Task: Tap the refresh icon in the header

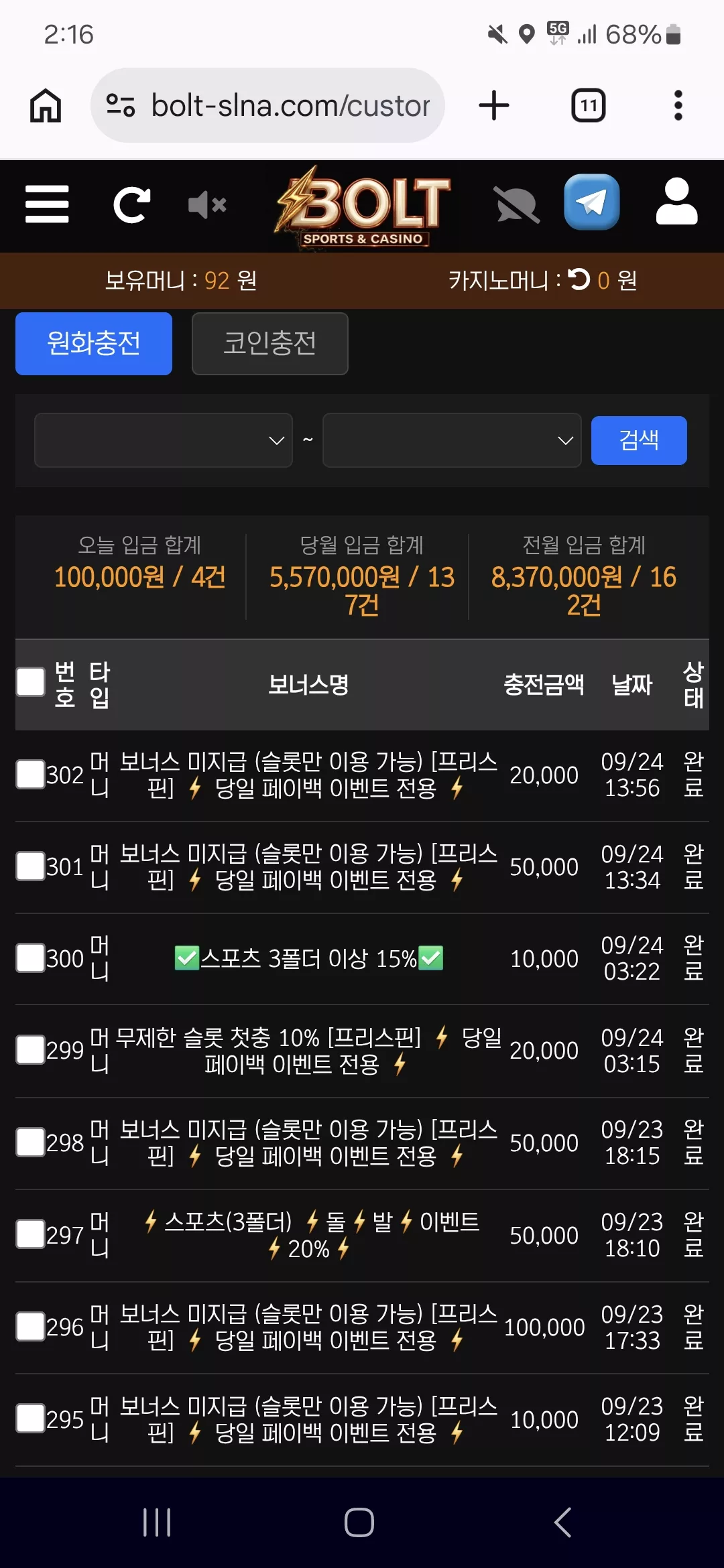Action: click(131, 204)
